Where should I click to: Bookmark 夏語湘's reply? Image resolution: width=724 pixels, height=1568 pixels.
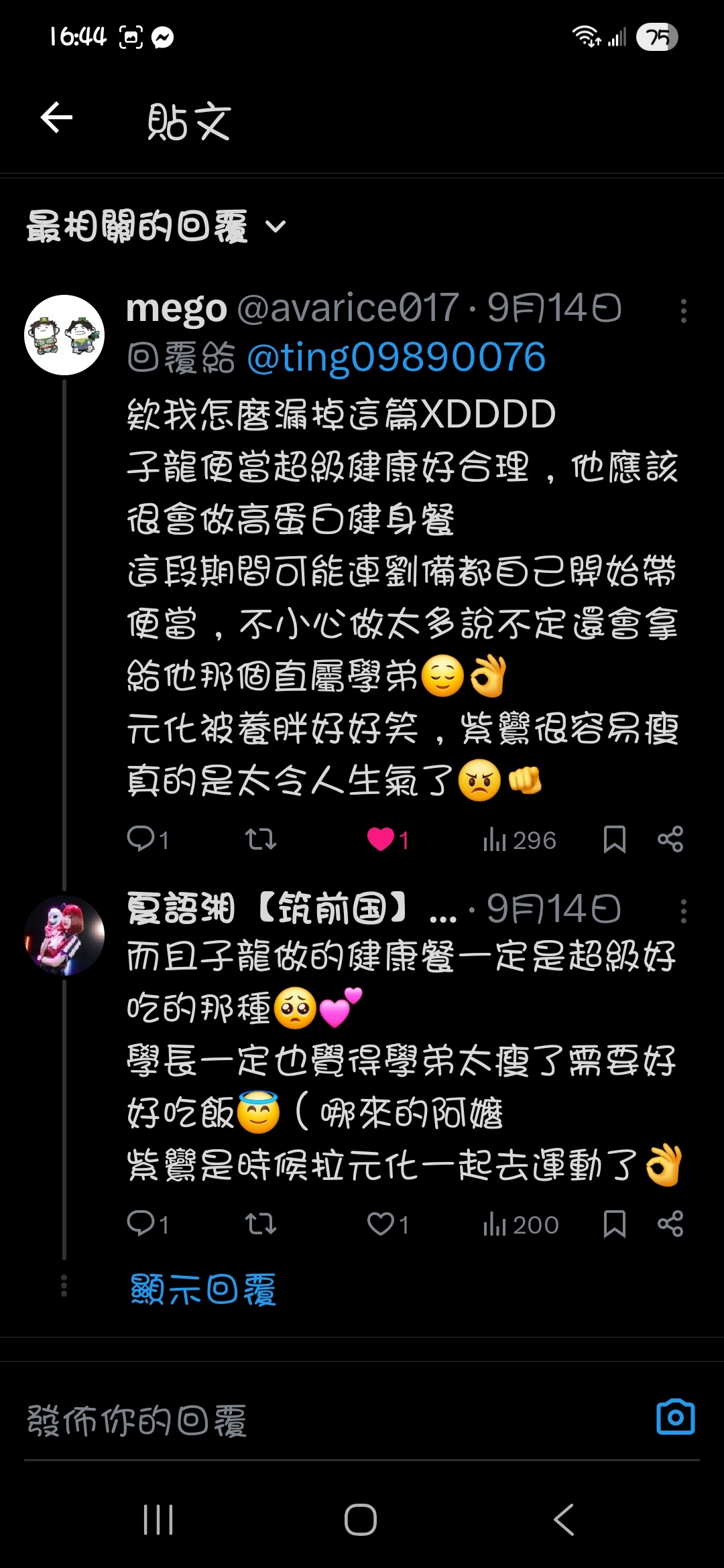pos(614,1224)
